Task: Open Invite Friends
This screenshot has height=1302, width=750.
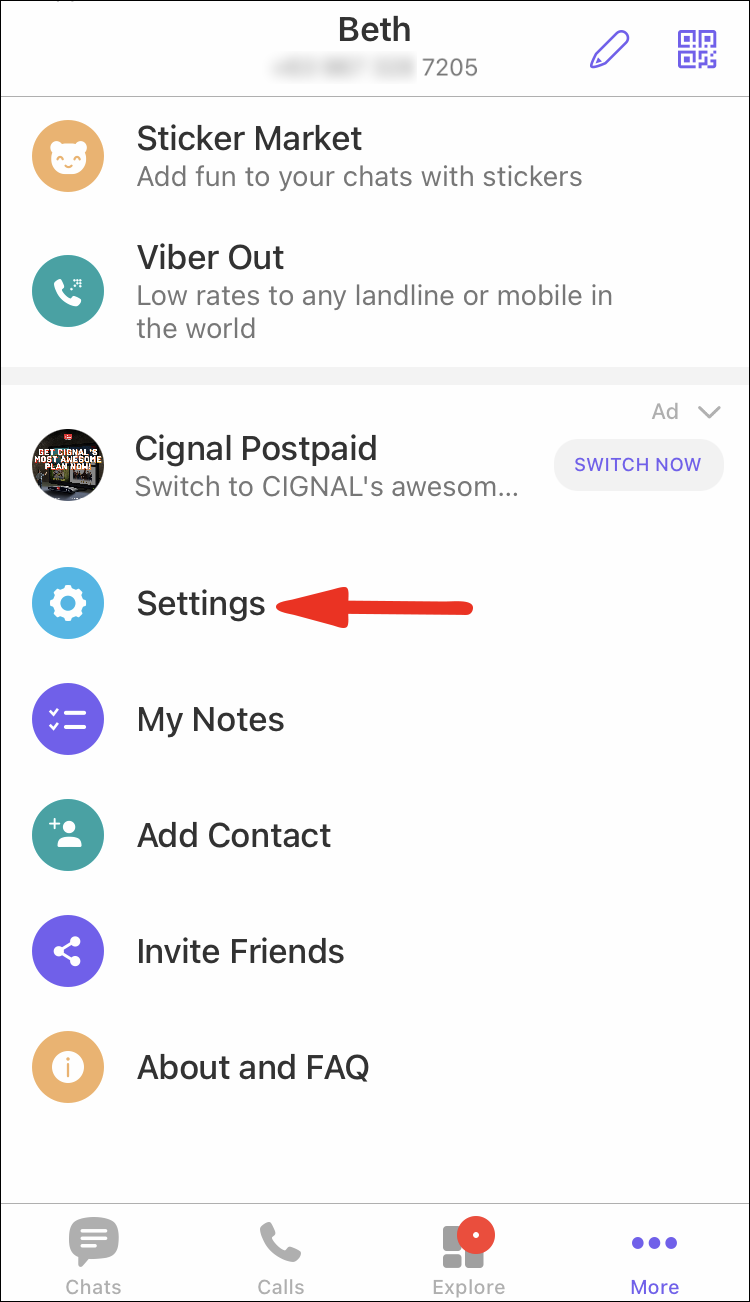Action: point(240,952)
